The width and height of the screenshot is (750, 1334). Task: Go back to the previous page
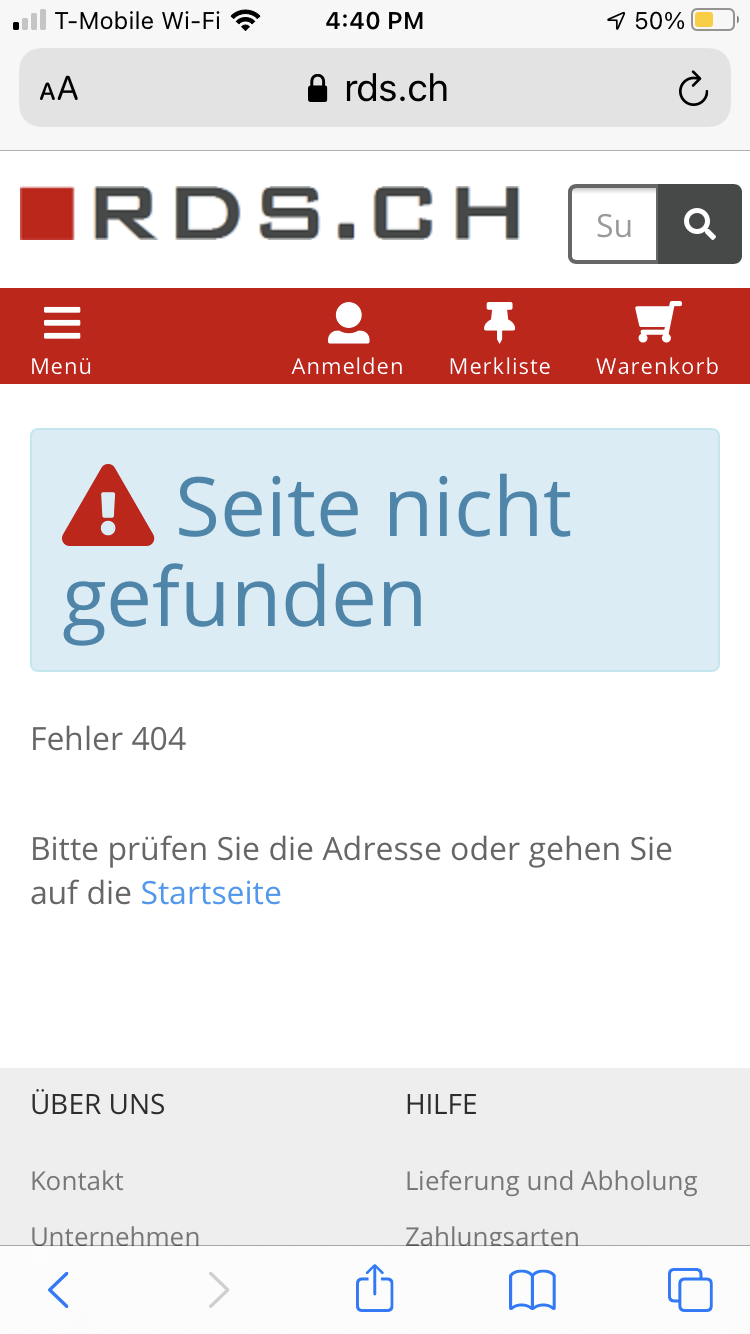(x=59, y=1290)
